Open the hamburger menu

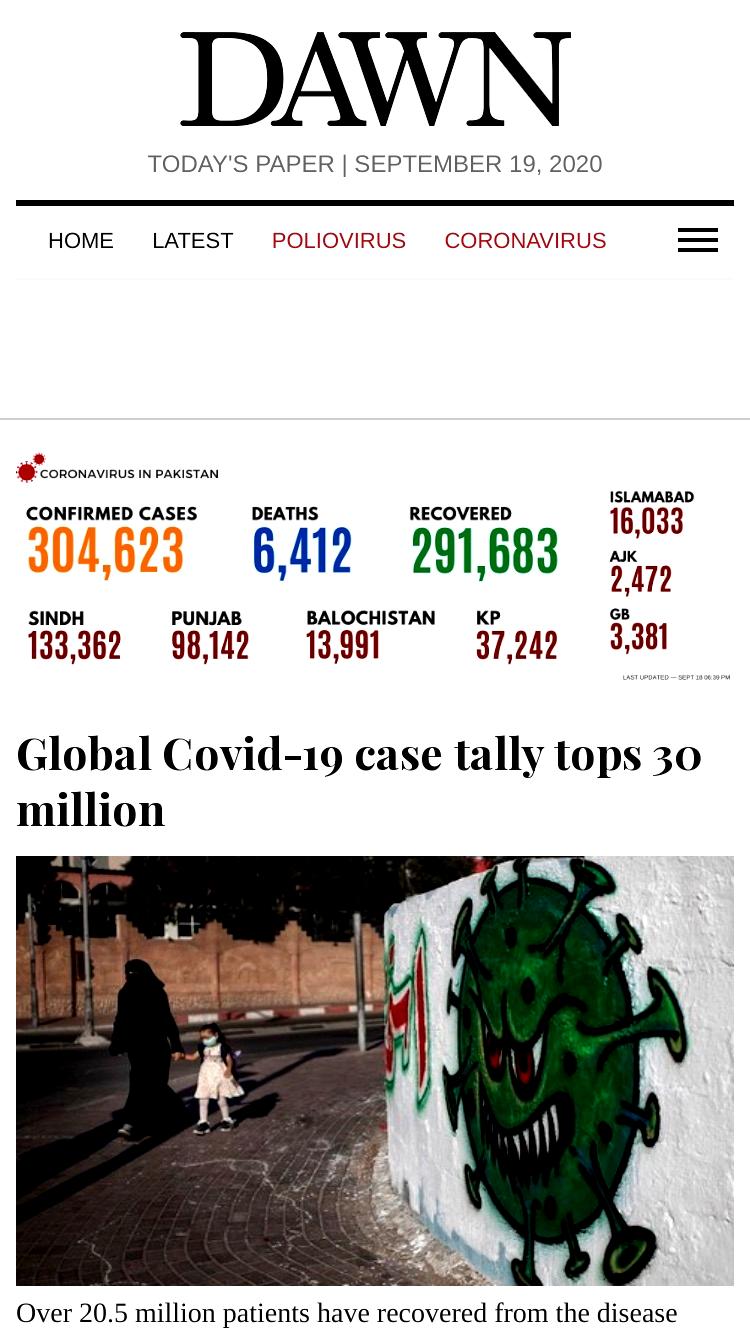[x=698, y=240]
